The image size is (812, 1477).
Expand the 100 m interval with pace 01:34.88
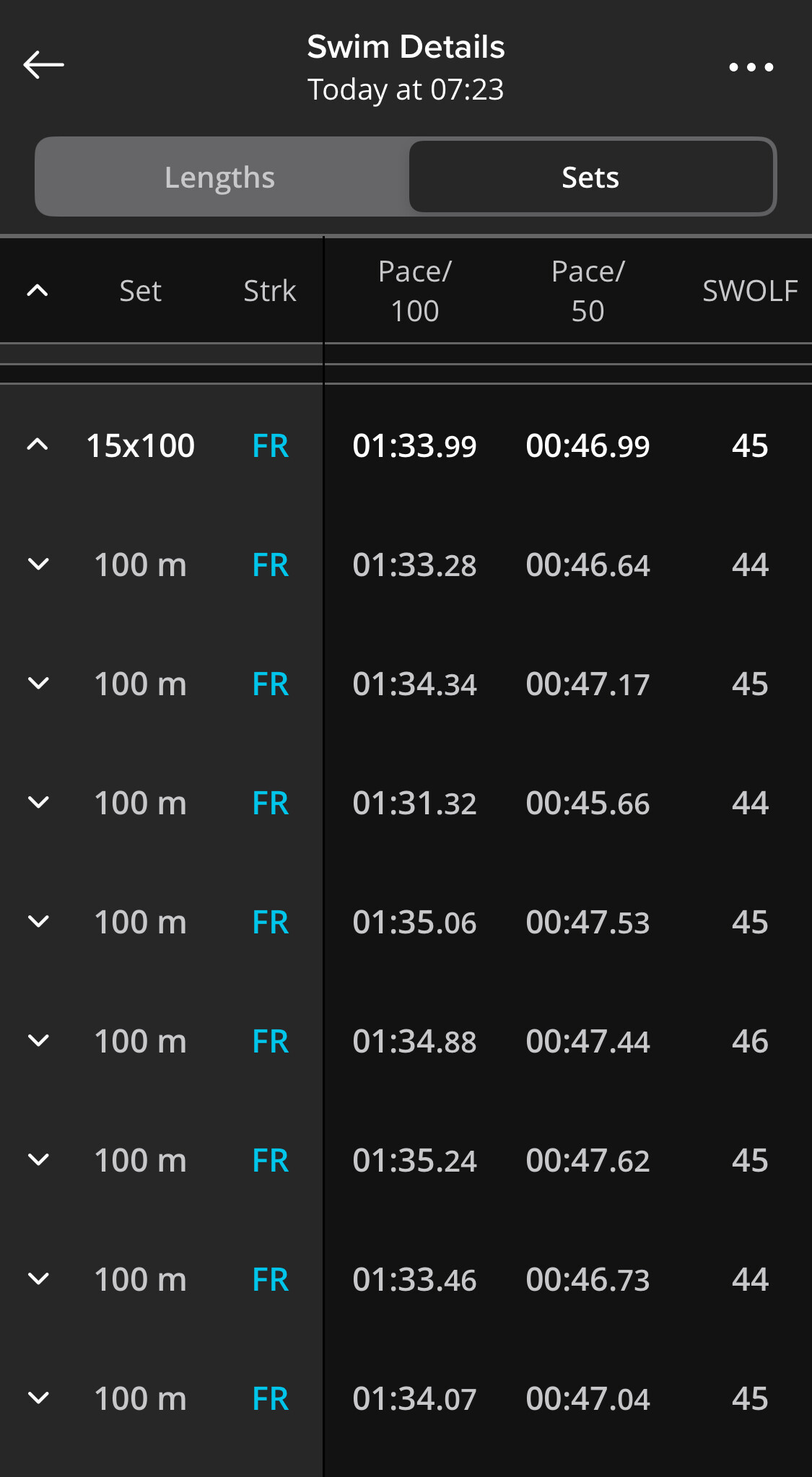tap(38, 1041)
